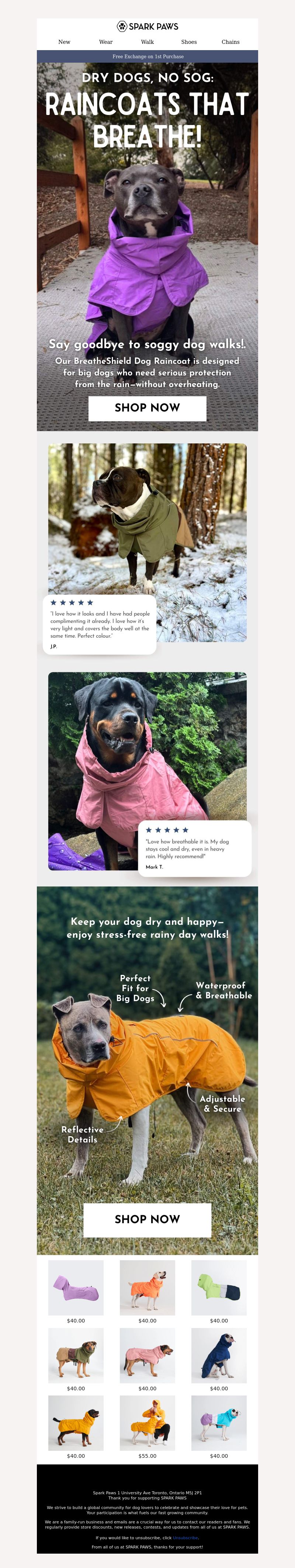The image size is (295, 1568).
Task: Browse the Shoes category
Action: [x=189, y=42]
